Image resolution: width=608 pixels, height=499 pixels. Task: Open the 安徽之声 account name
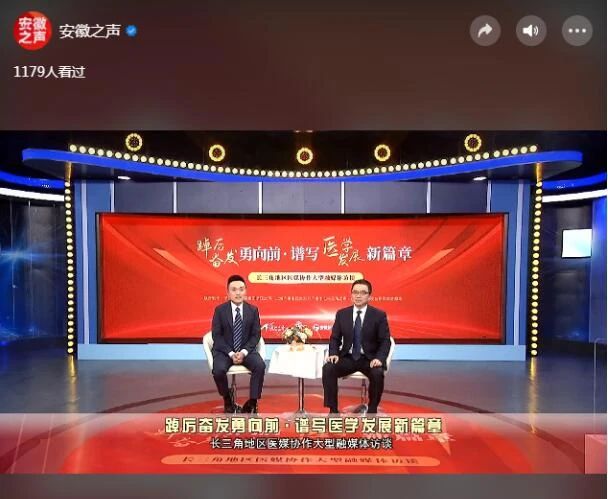point(90,31)
